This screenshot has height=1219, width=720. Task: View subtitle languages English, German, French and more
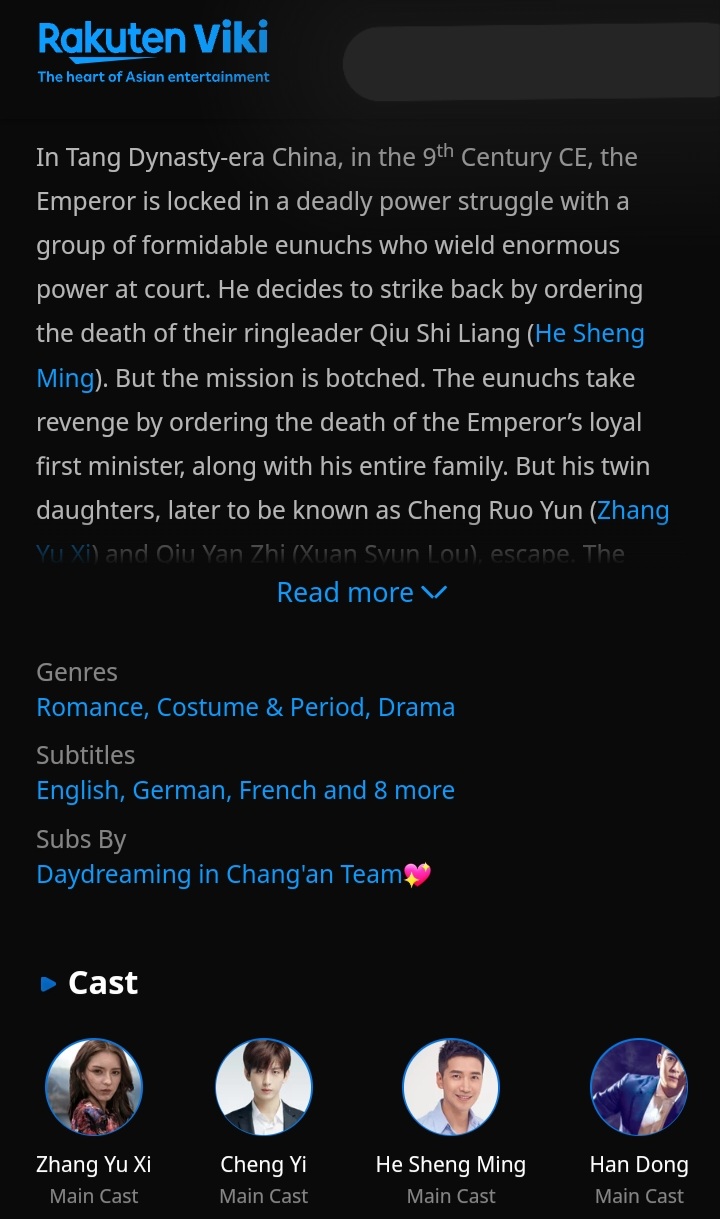click(245, 790)
